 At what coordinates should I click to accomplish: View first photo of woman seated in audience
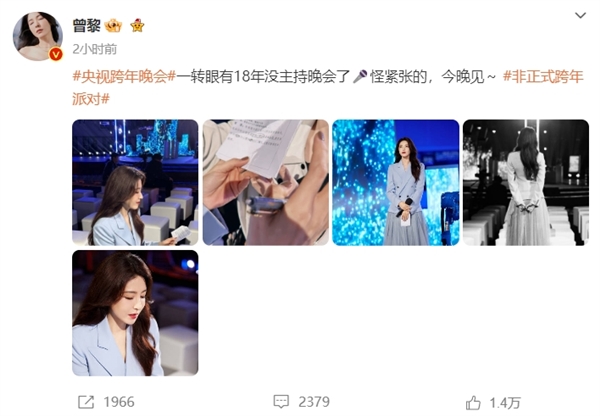point(135,182)
